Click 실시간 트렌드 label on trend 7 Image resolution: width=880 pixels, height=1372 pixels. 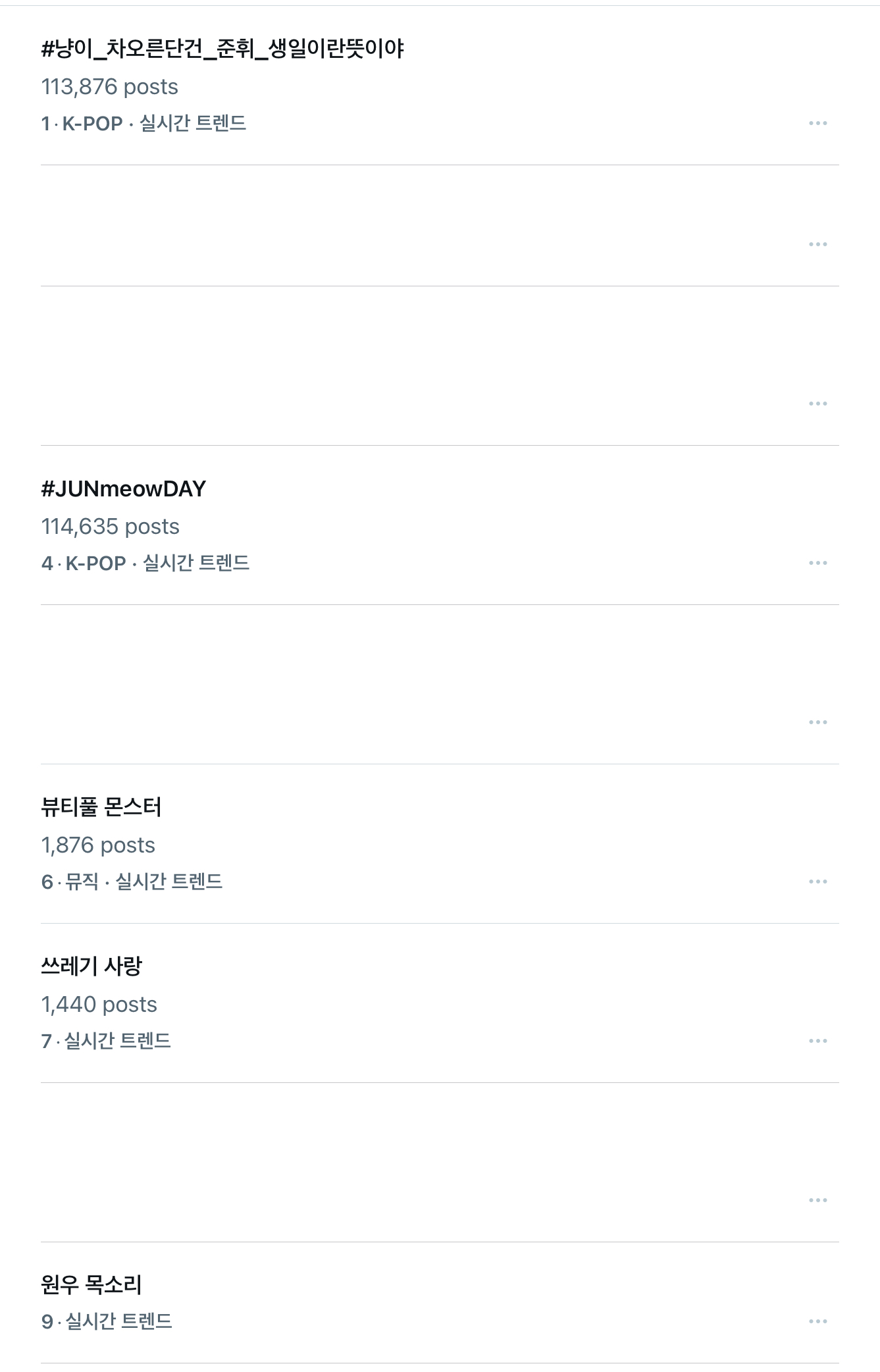click(118, 1039)
